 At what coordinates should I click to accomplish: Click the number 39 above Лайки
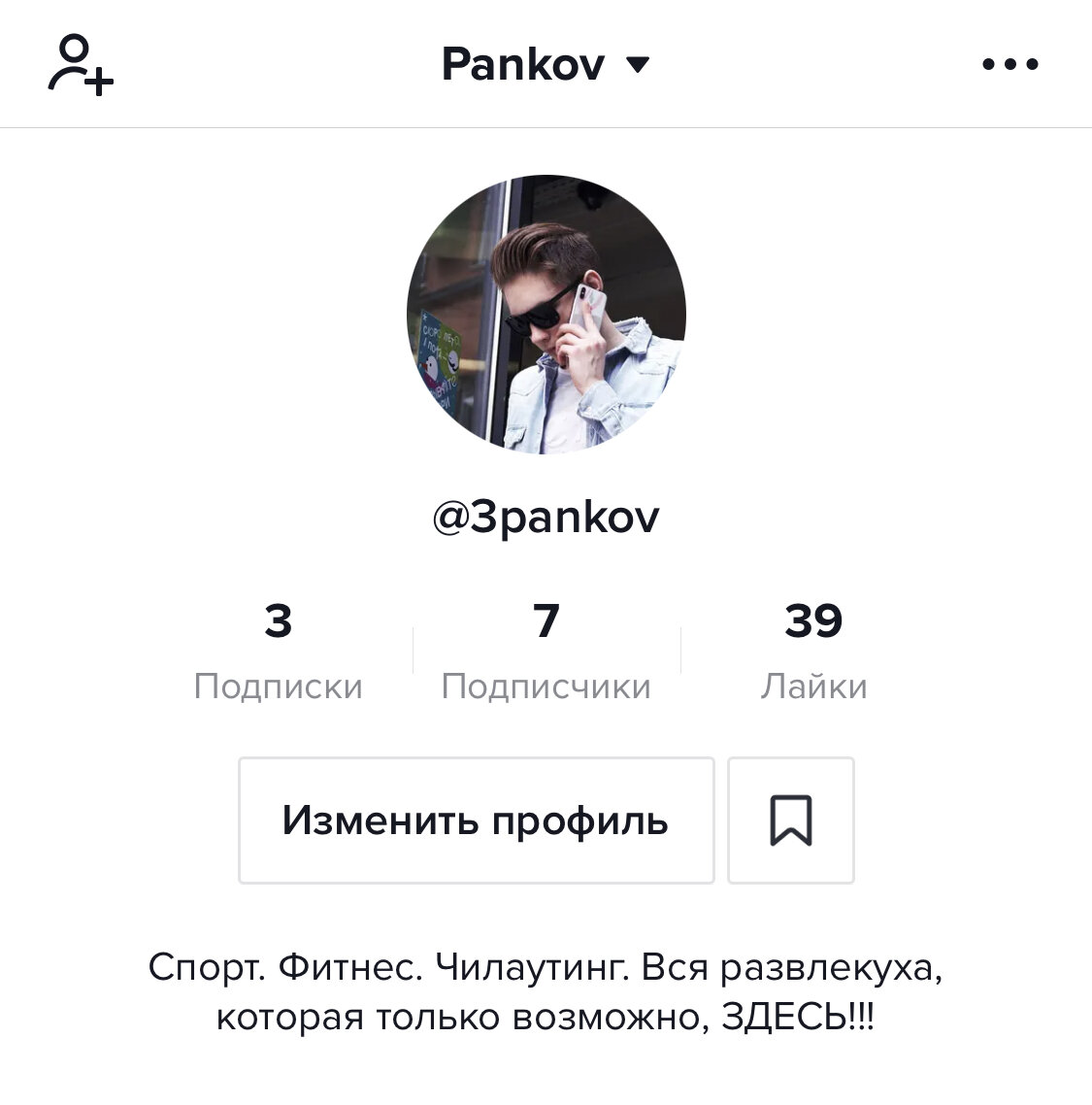pos(815,622)
